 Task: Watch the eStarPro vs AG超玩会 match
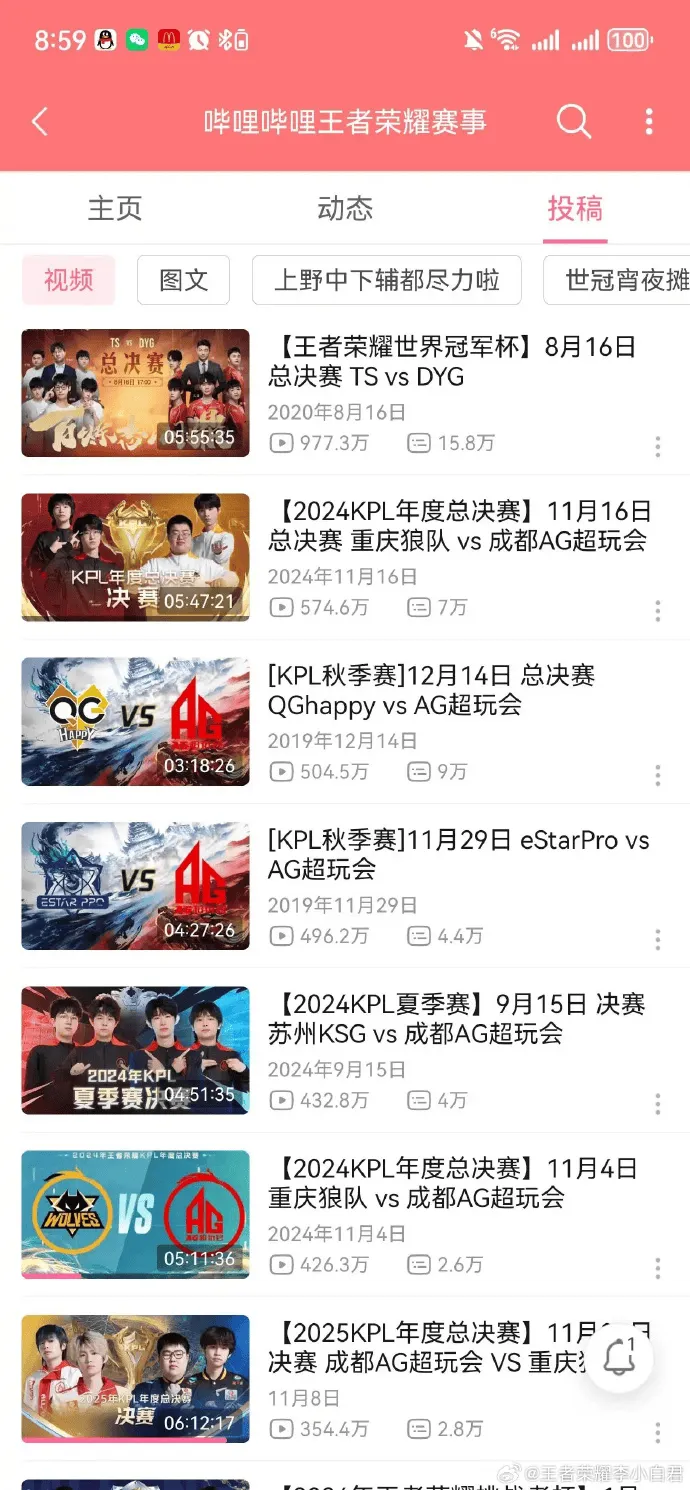point(136,885)
